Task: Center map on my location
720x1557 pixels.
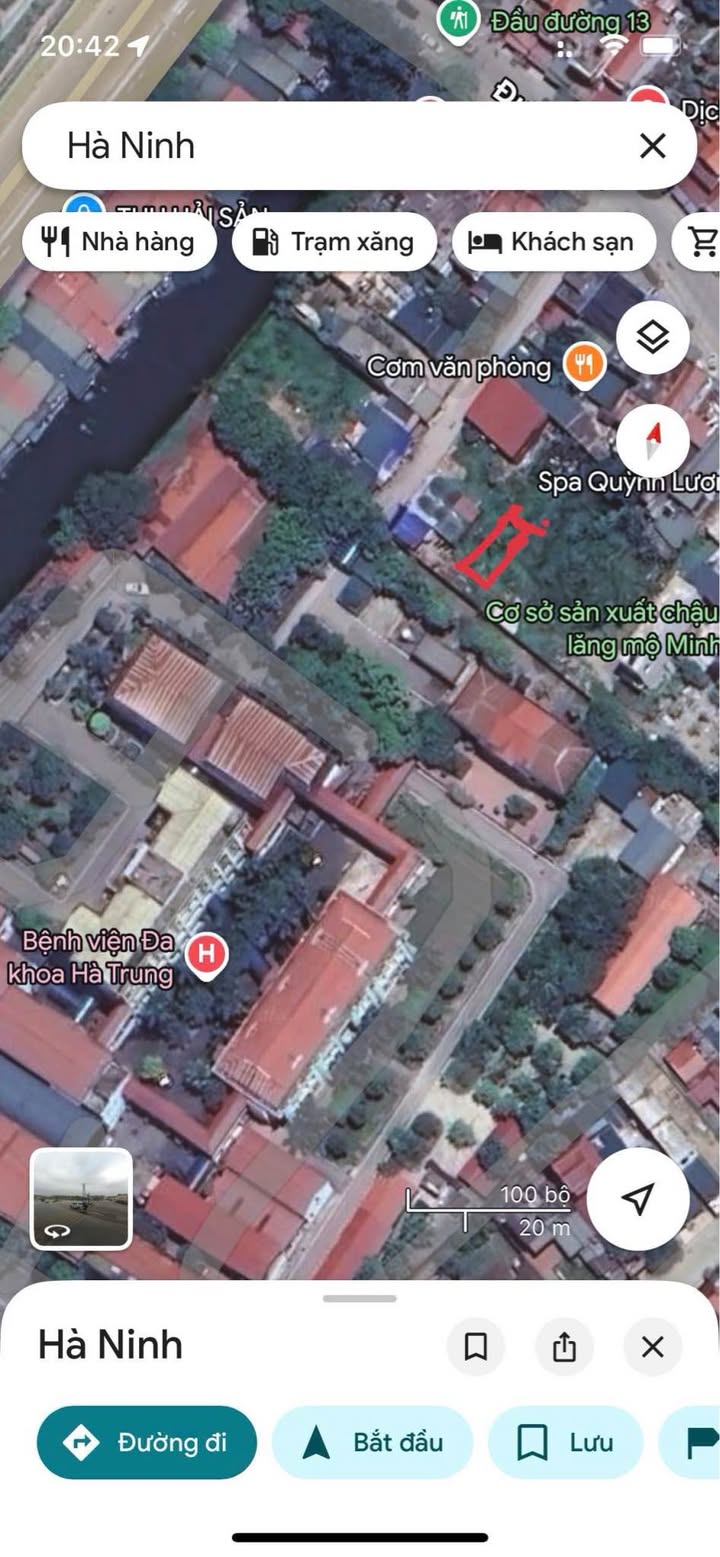Action: 637,1199
